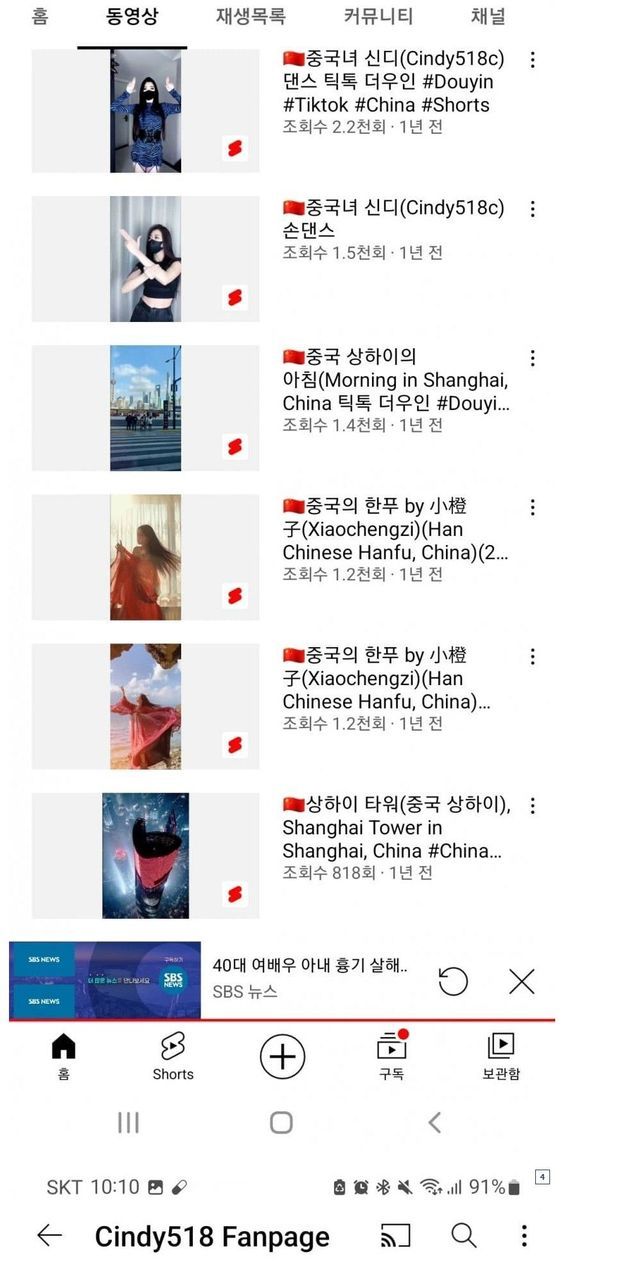Search within the Cindy518 Fanpage channel
Screen dimensions: 640x1280
click(463, 1236)
